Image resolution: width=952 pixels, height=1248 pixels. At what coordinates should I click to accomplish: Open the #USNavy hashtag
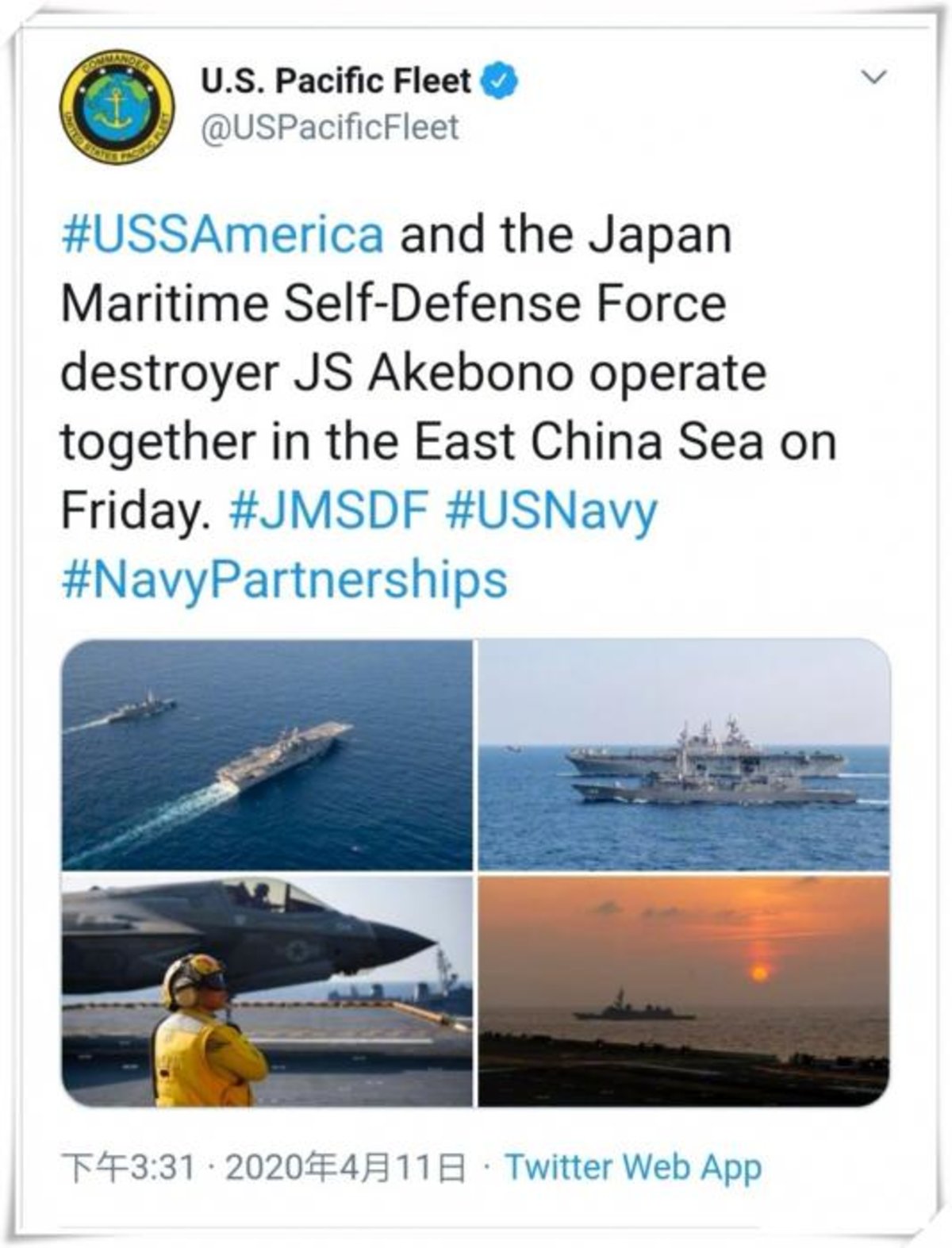pyautogui.click(x=552, y=511)
